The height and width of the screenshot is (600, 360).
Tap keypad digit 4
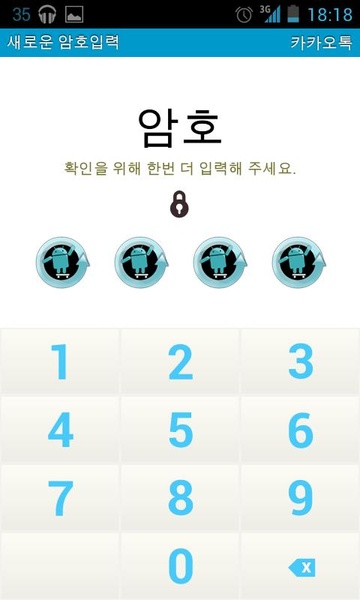click(60, 430)
